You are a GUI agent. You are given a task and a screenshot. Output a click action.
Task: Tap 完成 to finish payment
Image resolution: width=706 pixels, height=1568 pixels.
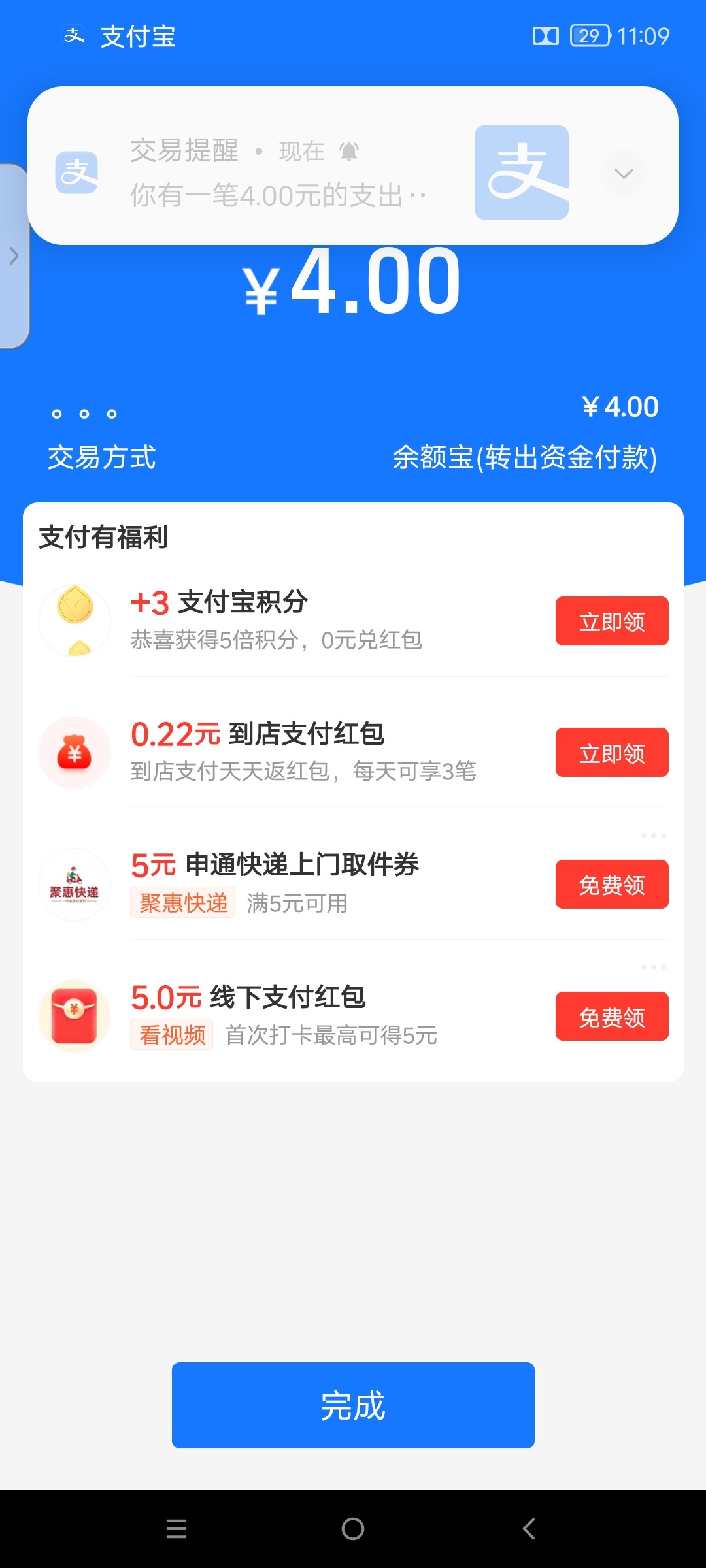(x=353, y=1405)
